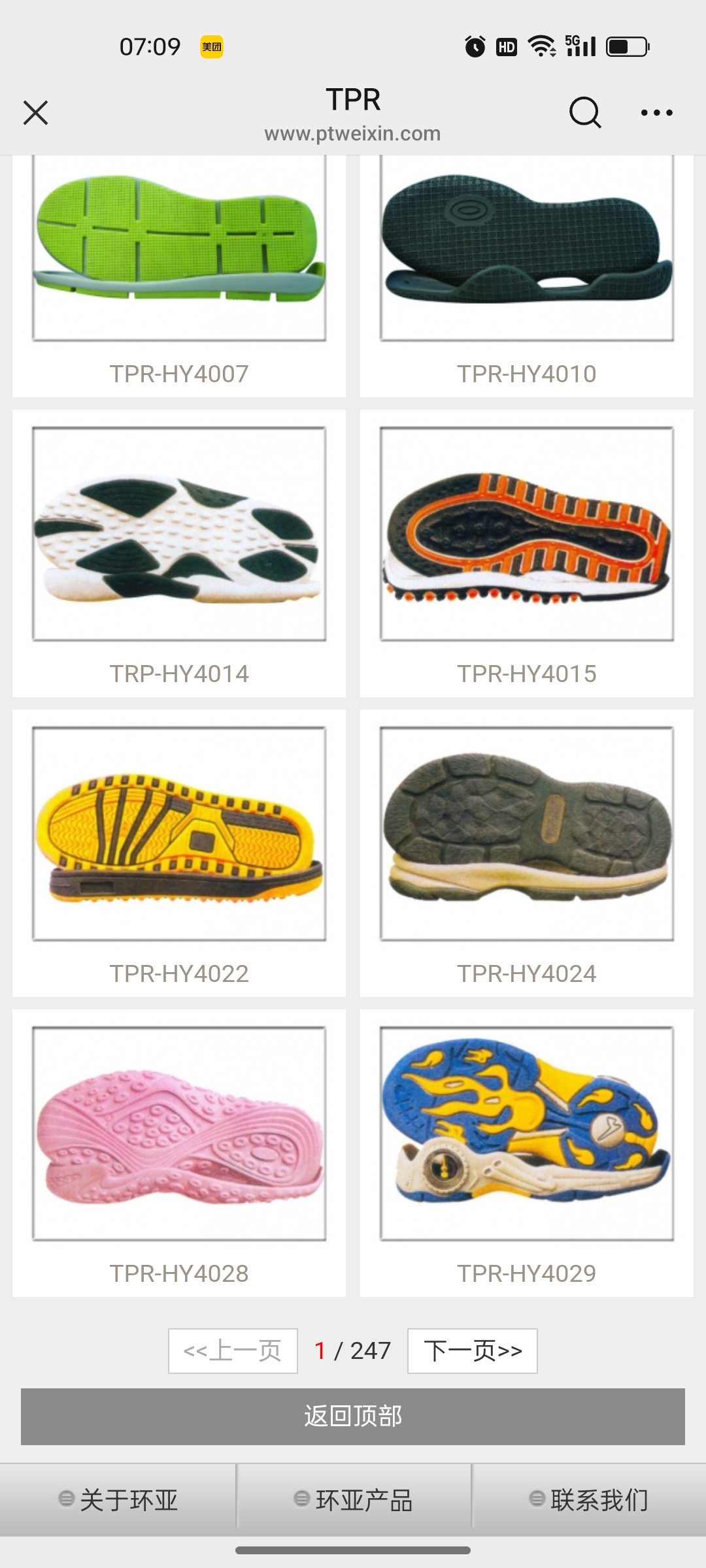Switch to the 环亚产品 tab
This screenshot has height=1568, width=706.
tap(354, 1500)
